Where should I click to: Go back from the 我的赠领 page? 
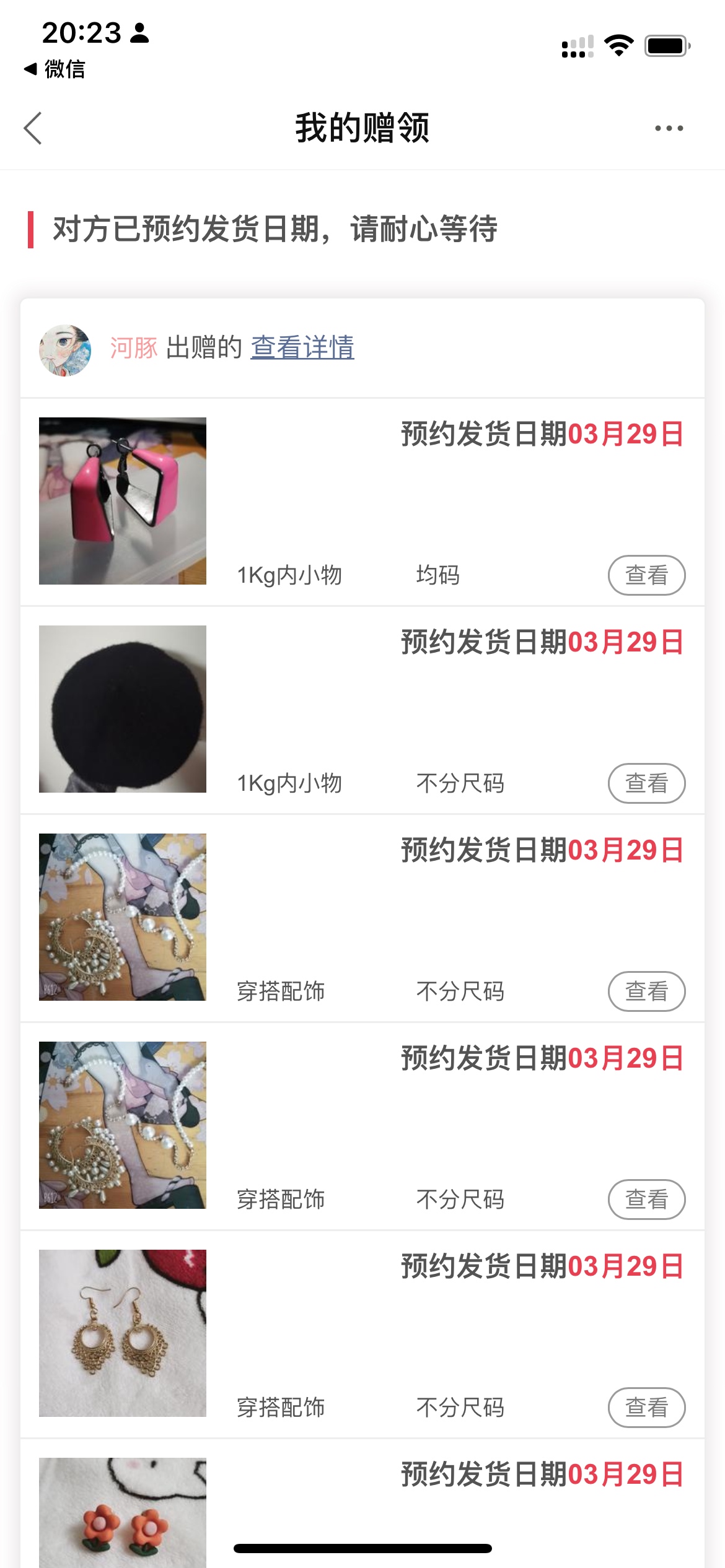[33, 128]
